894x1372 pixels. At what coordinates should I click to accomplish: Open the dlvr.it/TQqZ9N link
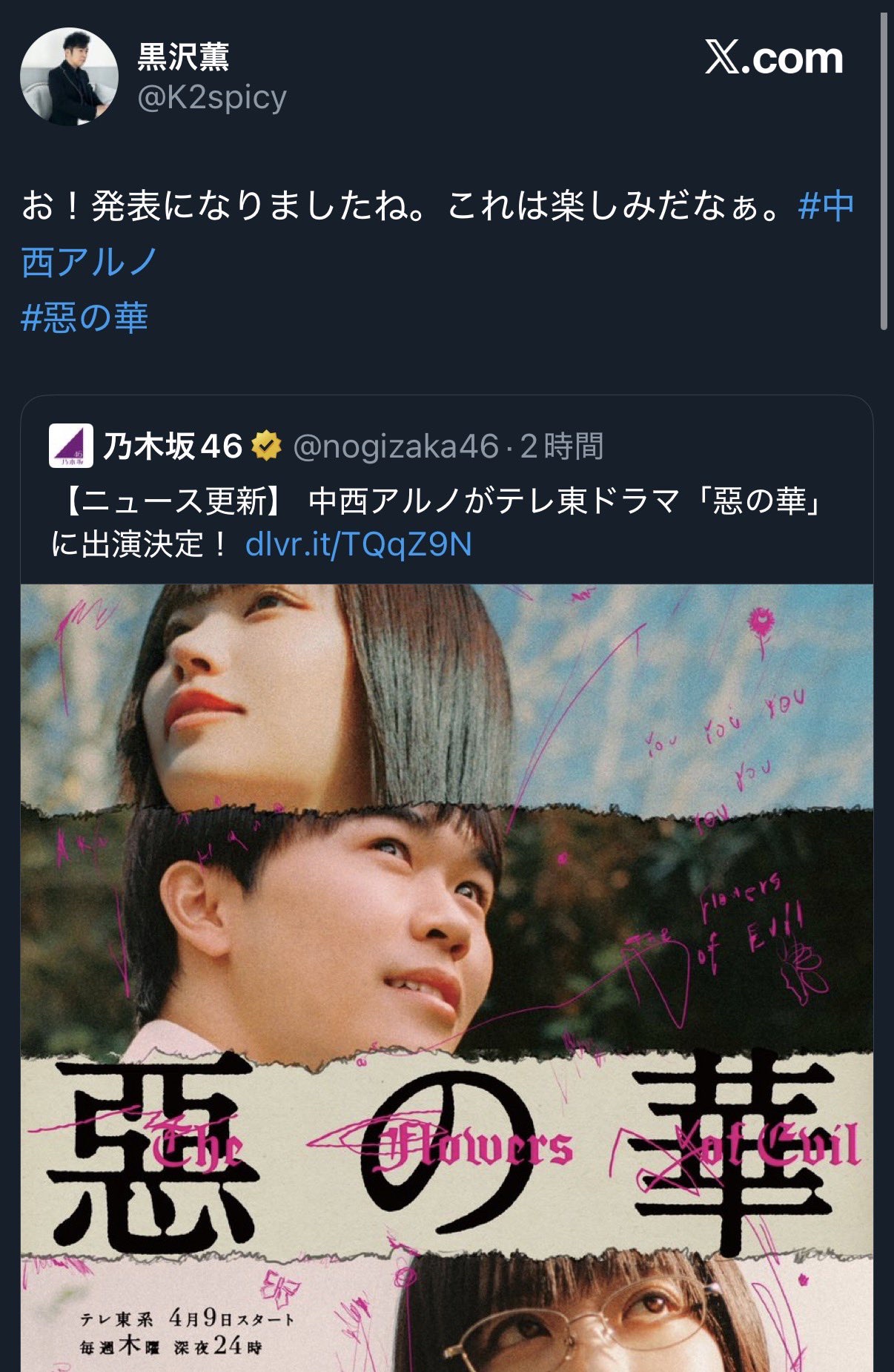click(x=358, y=544)
